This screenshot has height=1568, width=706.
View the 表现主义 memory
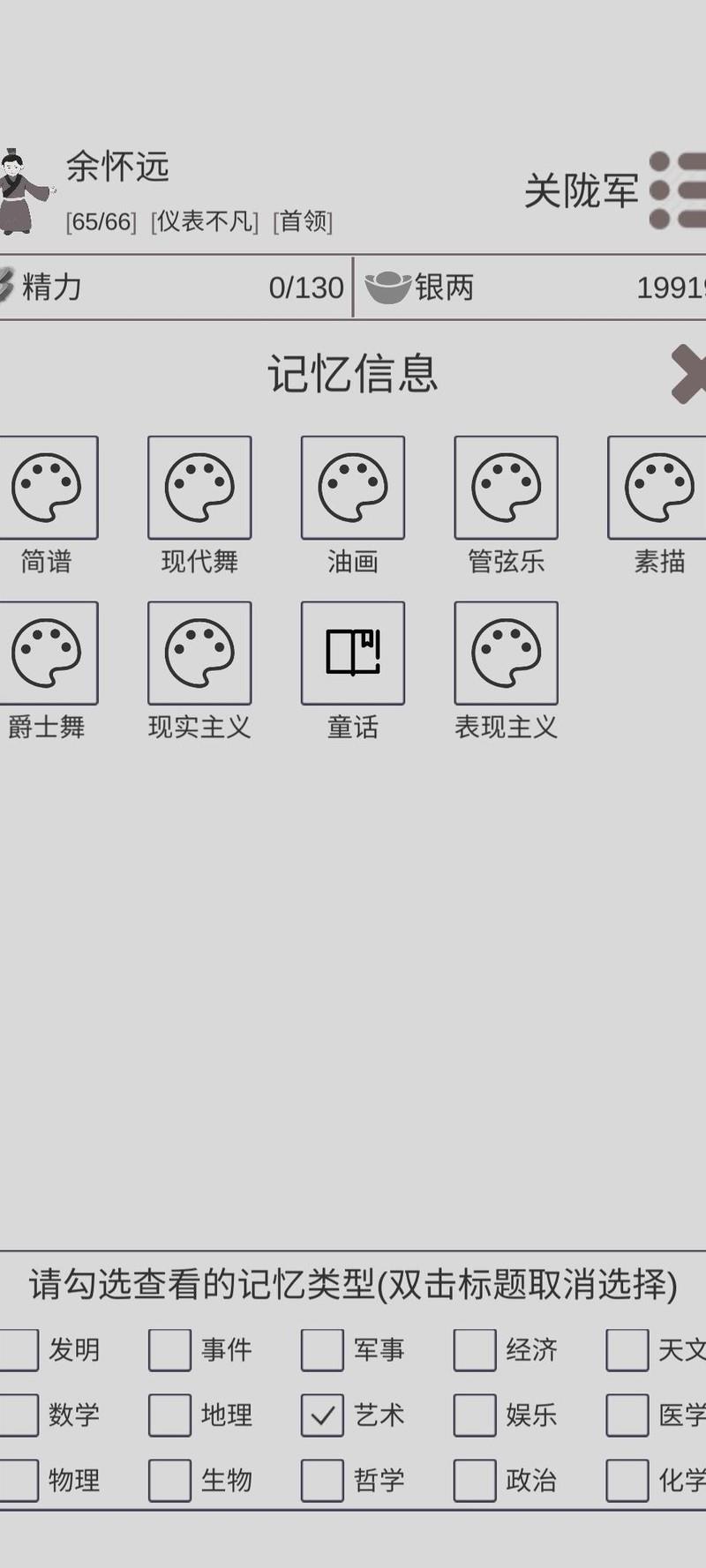point(506,653)
